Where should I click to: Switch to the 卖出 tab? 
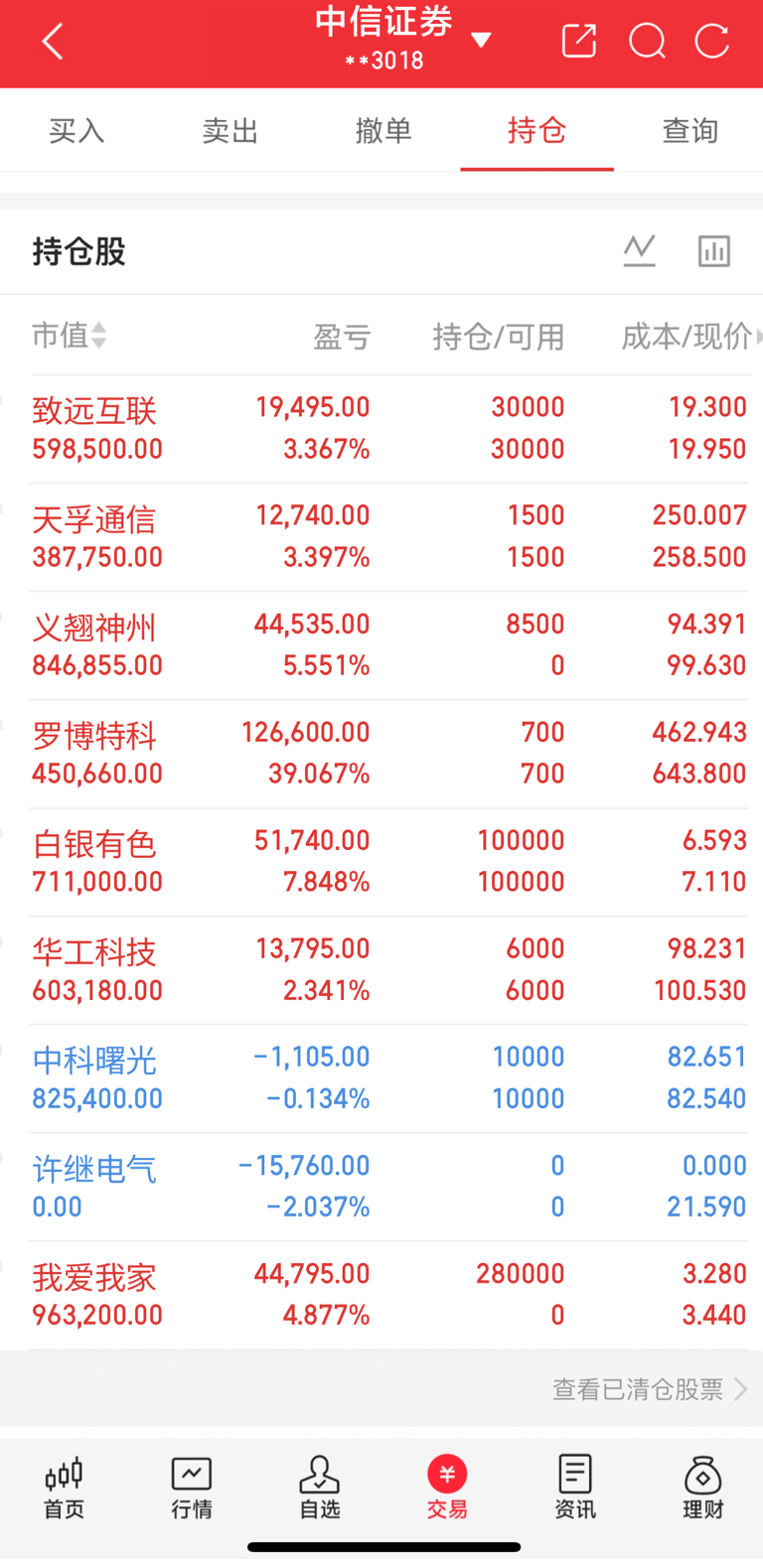(229, 130)
